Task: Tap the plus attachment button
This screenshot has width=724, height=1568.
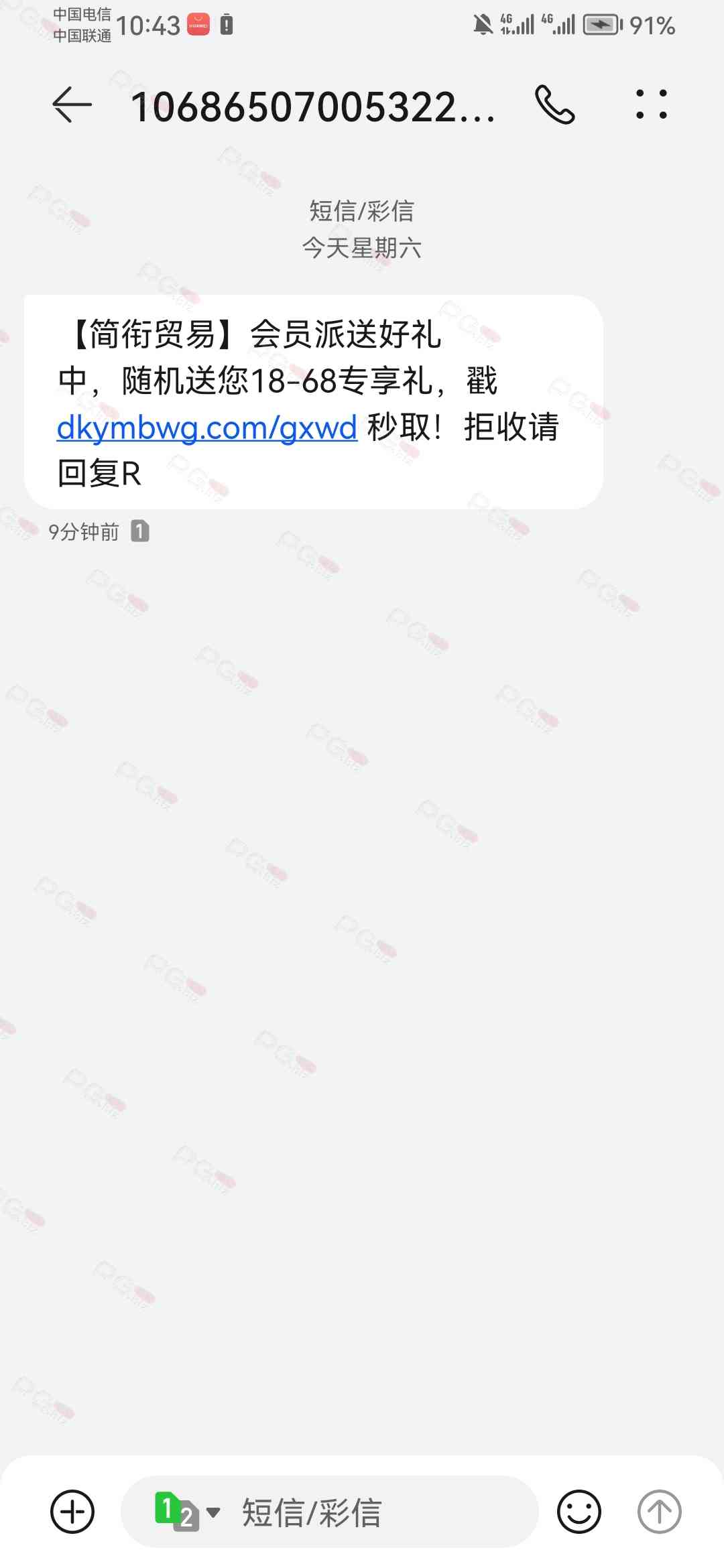Action: [x=72, y=1512]
